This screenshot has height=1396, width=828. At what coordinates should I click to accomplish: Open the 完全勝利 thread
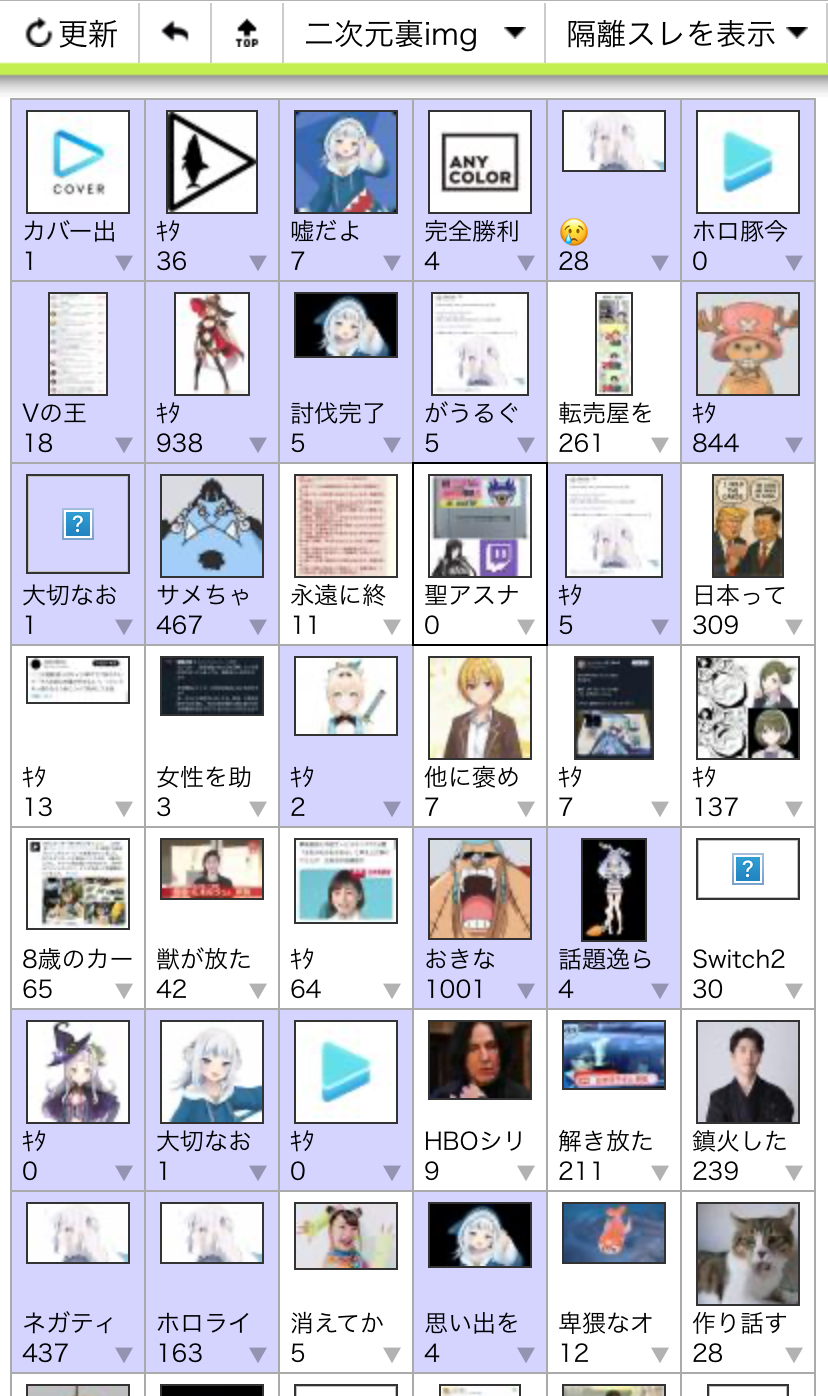coord(480,190)
